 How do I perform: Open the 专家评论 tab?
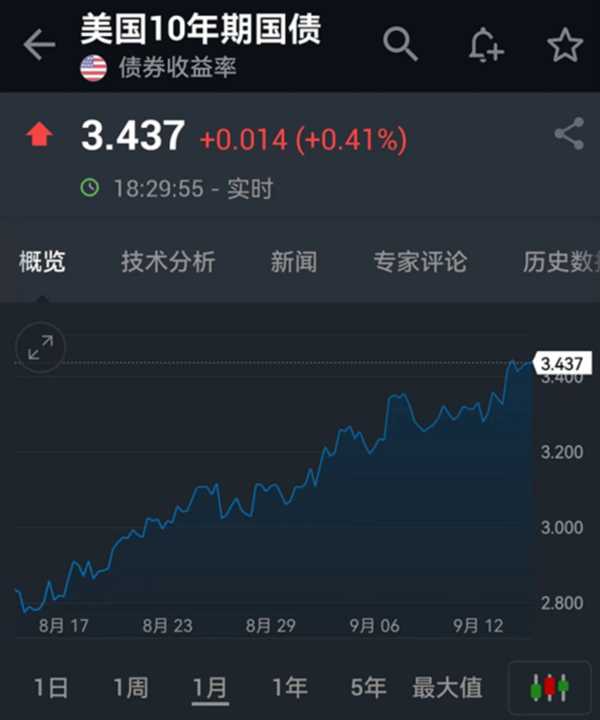click(420, 262)
